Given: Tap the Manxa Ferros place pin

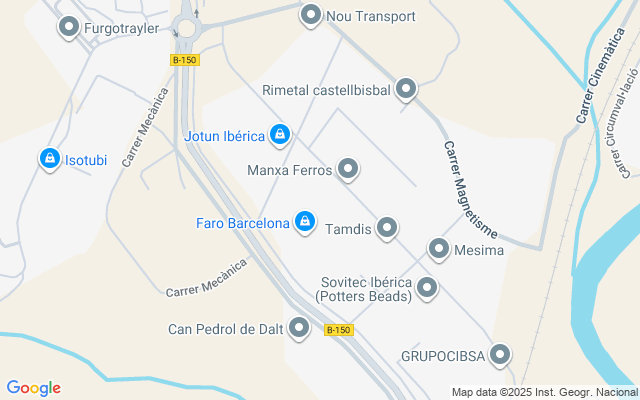Looking at the screenshot, I should click(348, 170).
